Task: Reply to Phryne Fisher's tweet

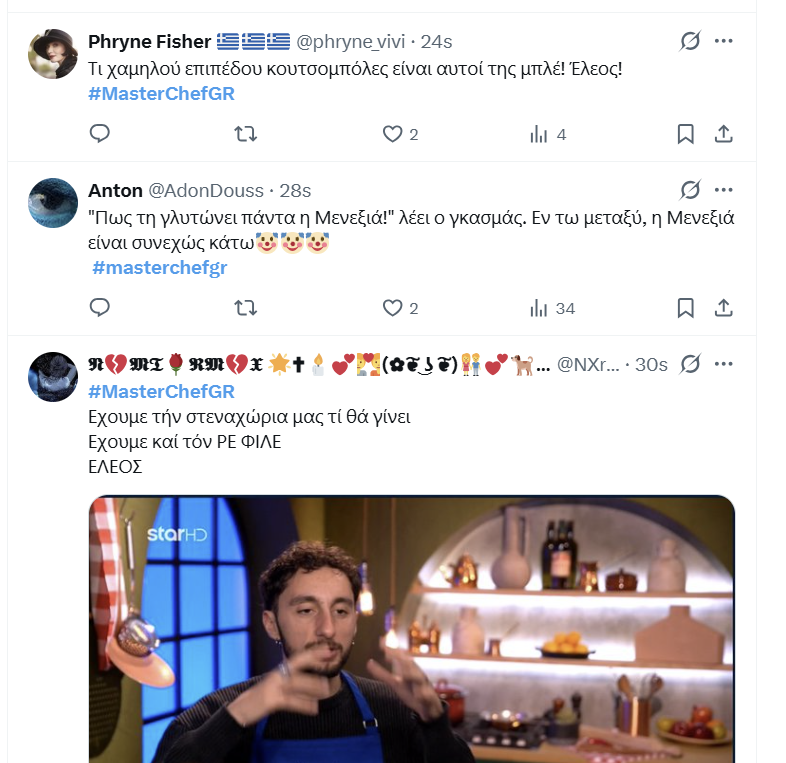Action: point(99,134)
